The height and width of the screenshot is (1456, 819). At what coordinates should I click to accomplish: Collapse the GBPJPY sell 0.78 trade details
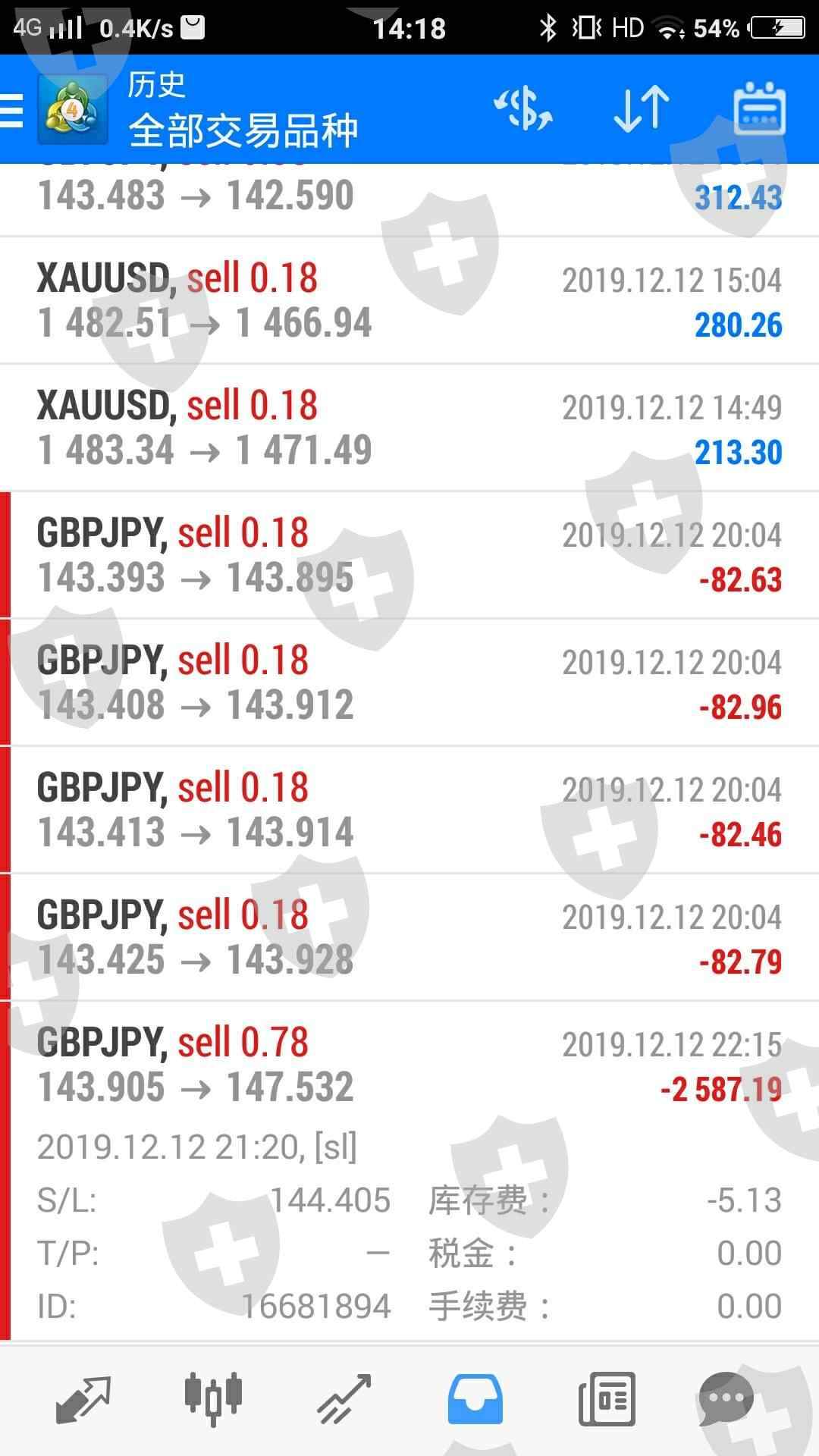(409, 1065)
